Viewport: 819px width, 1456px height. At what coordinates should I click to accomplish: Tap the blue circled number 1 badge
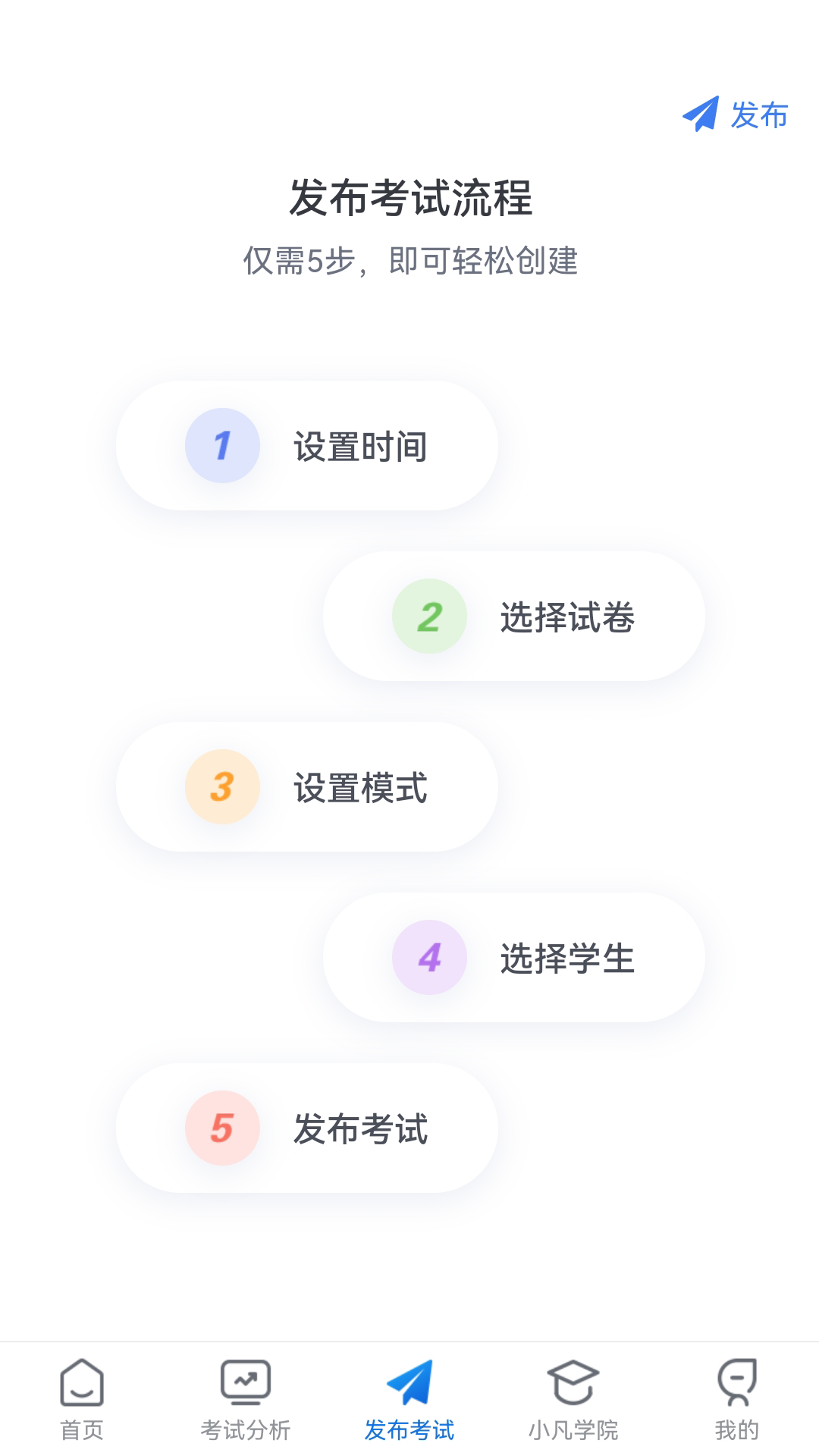221,446
